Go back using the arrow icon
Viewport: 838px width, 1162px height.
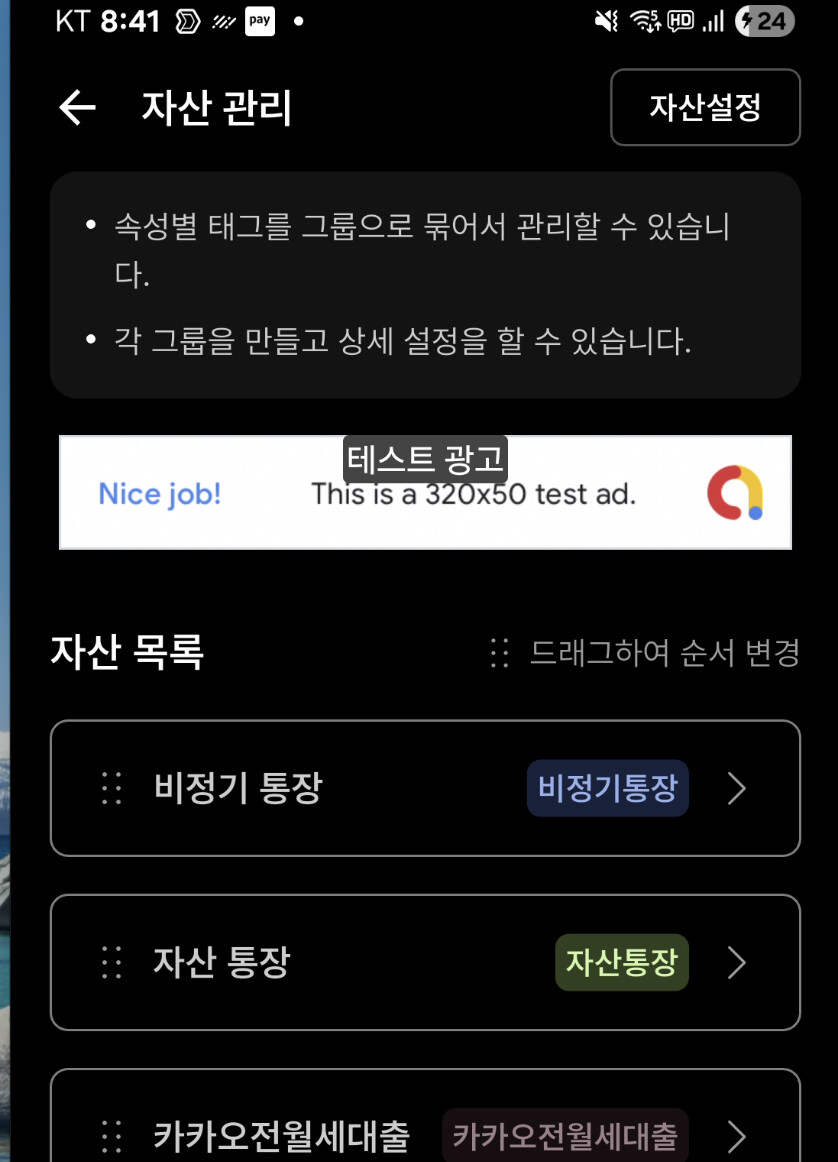[77, 108]
